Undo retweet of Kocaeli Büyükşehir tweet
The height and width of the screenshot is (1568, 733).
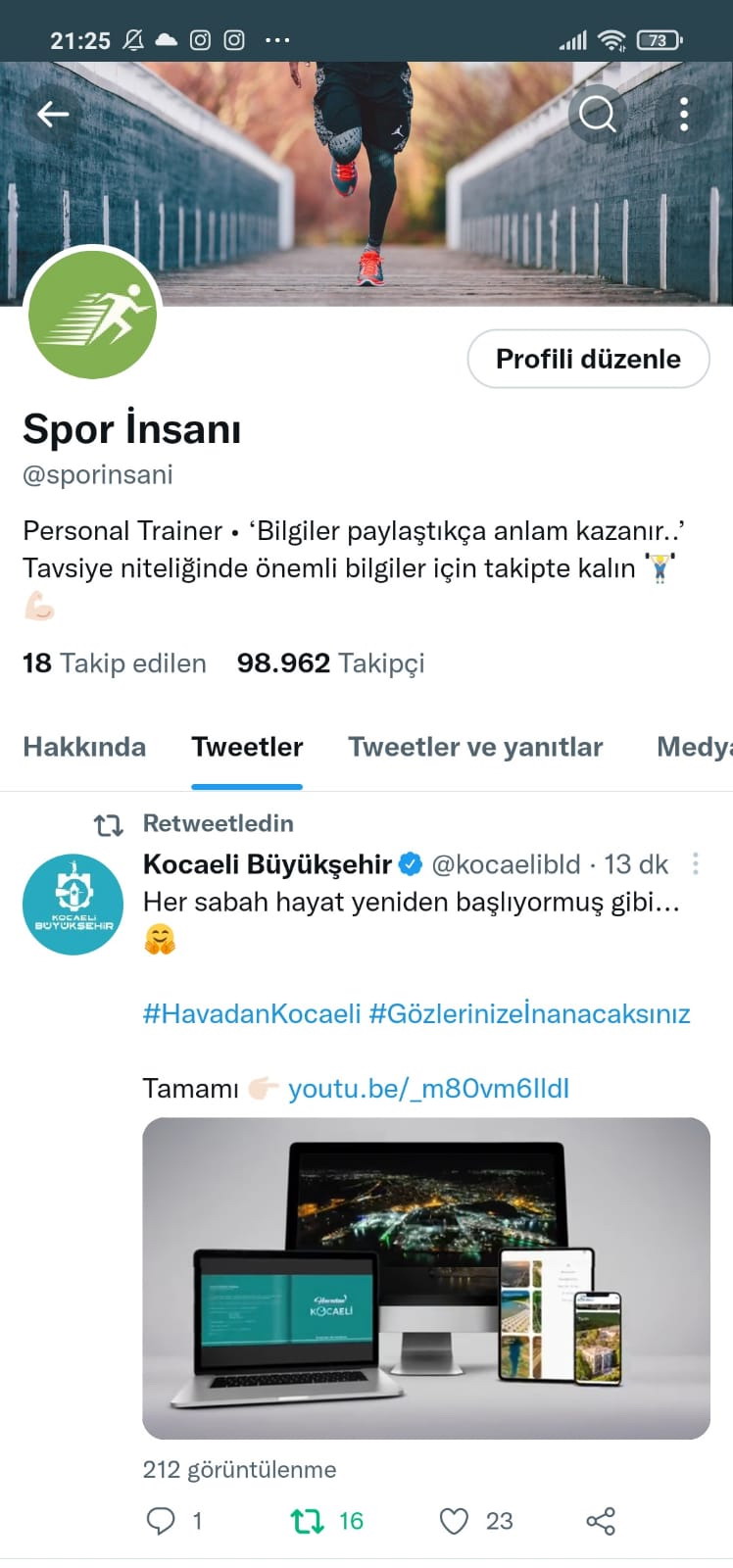308,1521
